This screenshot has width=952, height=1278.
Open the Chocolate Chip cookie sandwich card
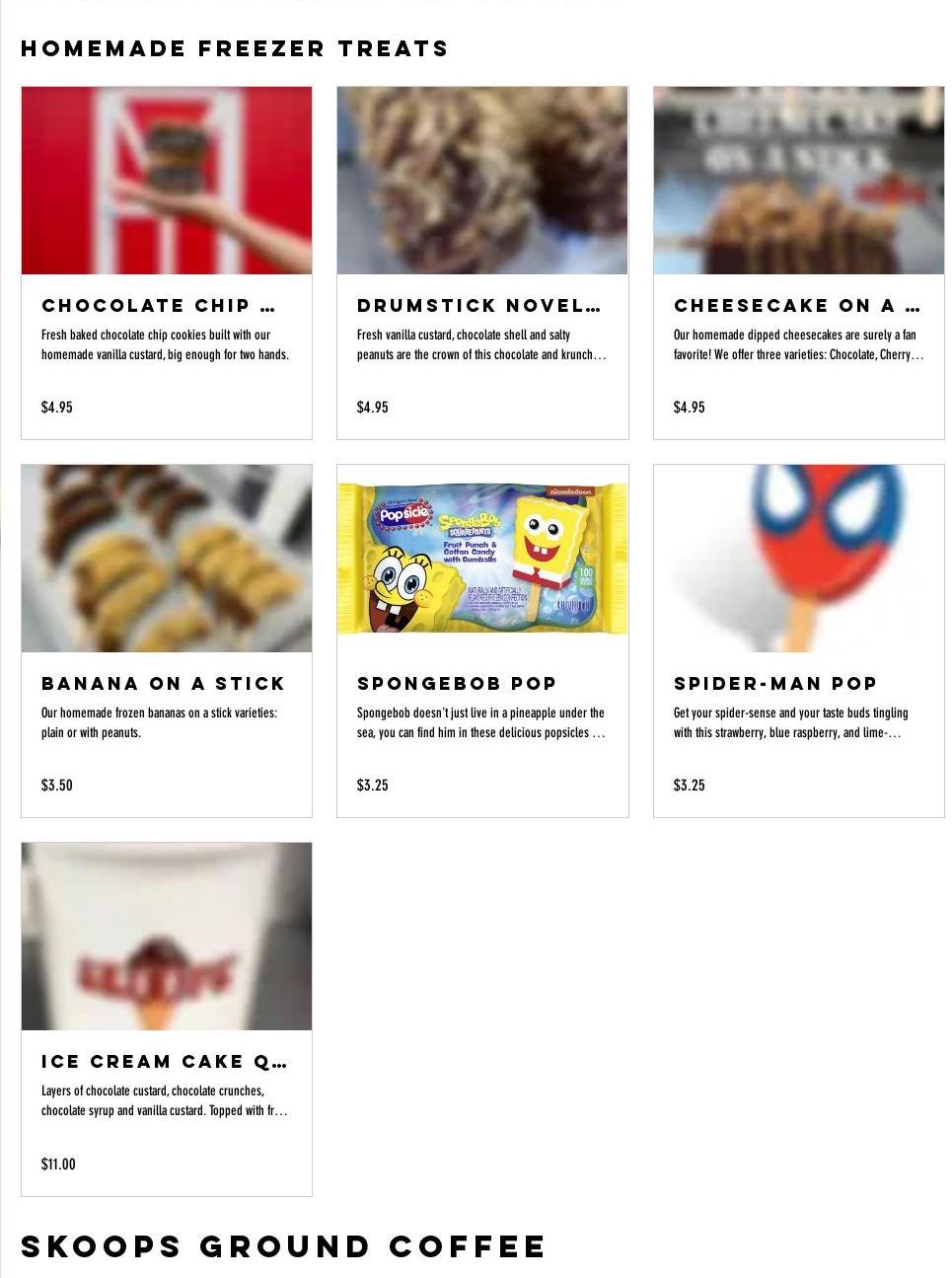point(166,263)
